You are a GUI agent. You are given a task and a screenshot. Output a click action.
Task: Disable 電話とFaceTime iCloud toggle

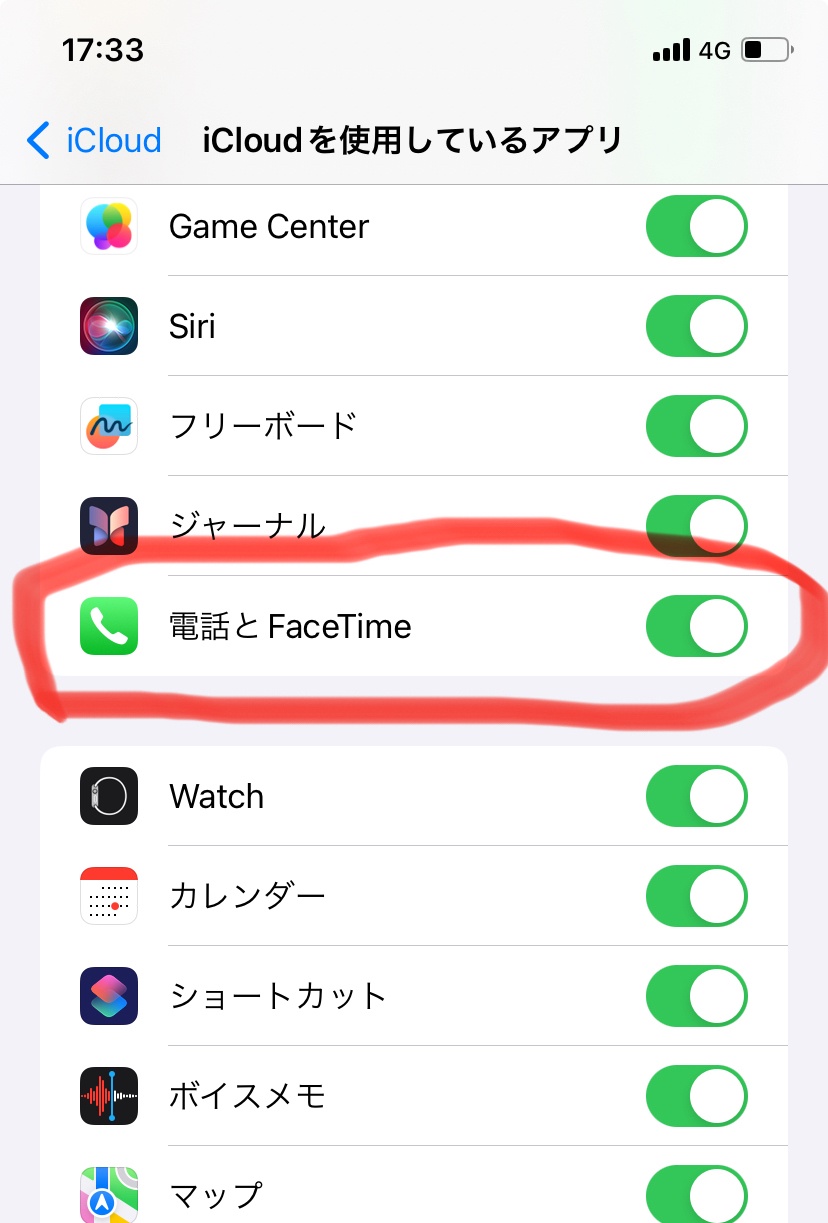696,626
